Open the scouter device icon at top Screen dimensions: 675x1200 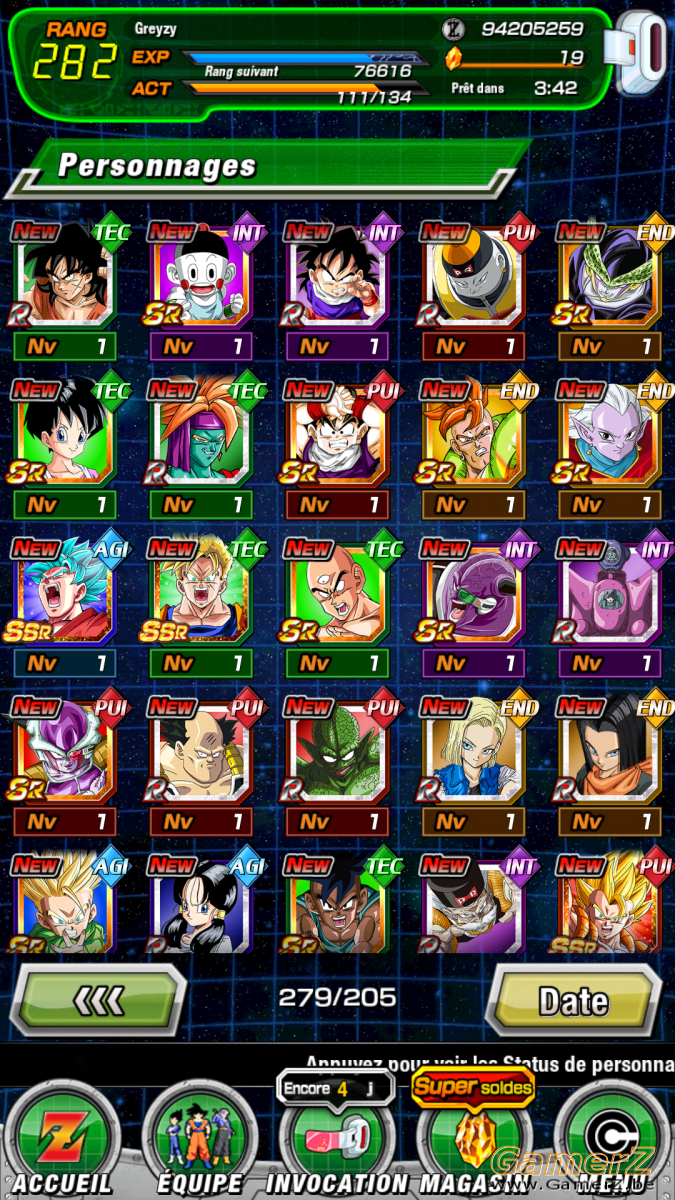[x=642, y=57]
